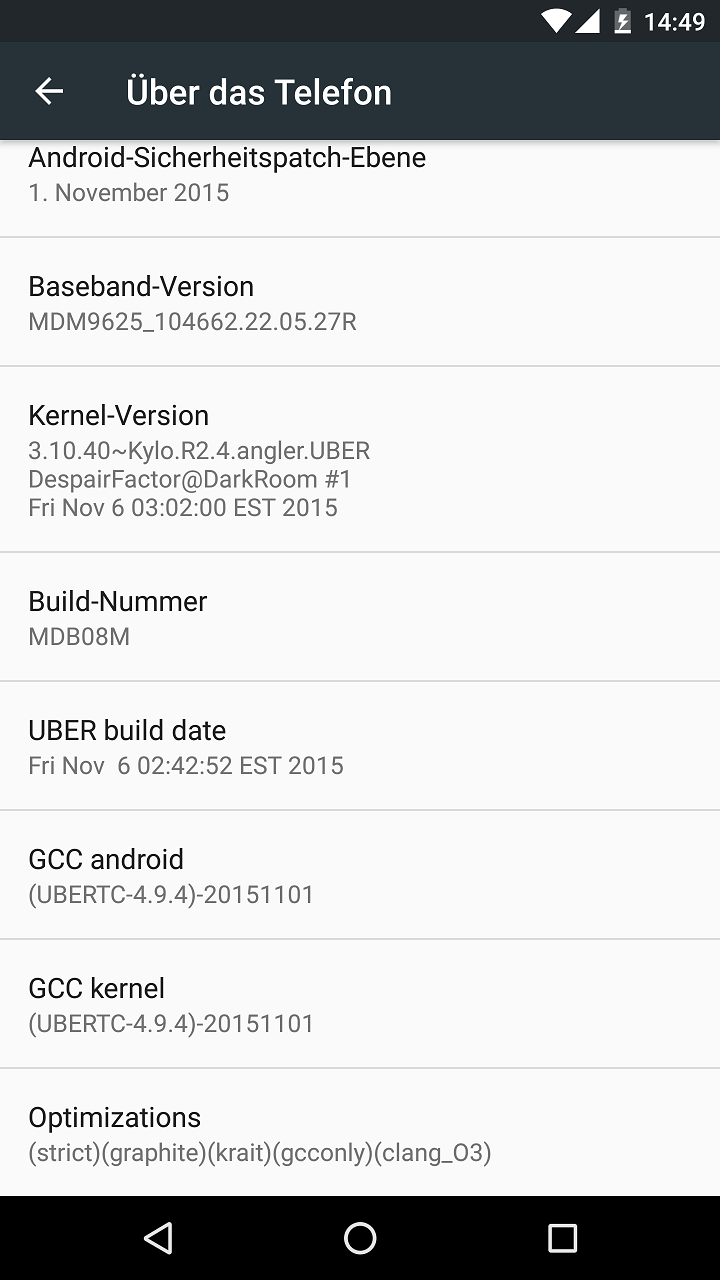
Task: Select the UBER build date row
Action: [360, 746]
